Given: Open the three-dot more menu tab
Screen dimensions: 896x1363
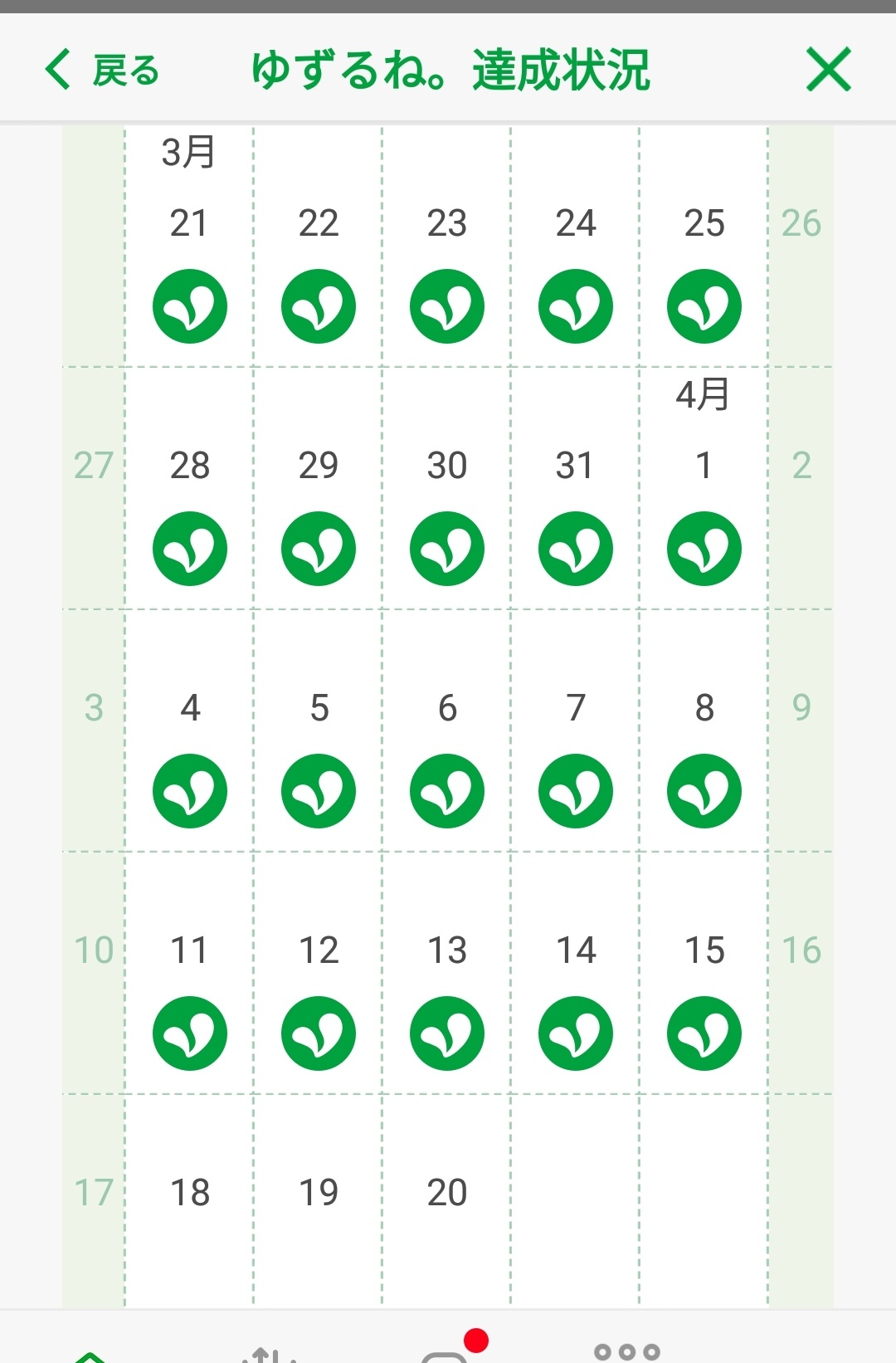Looking at the screenshot, I should (x=627, y=1352).
